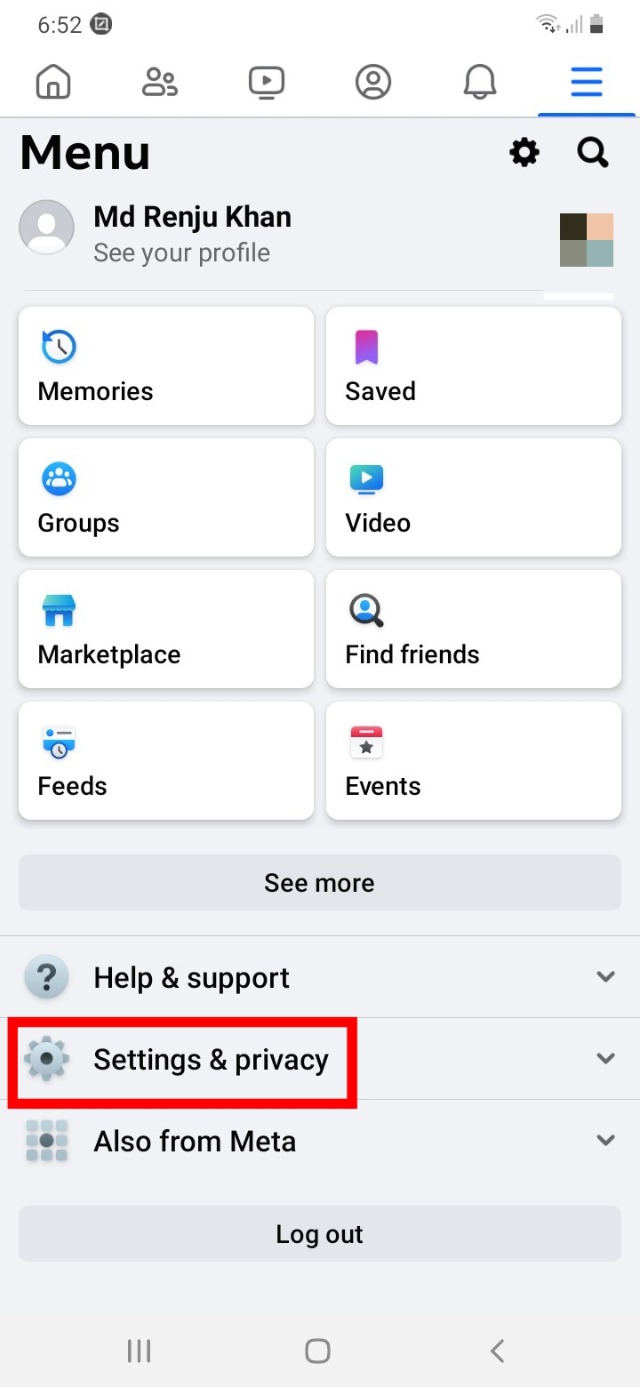Open the Find friends card
640x1387 pixels.
coord(473,630)
